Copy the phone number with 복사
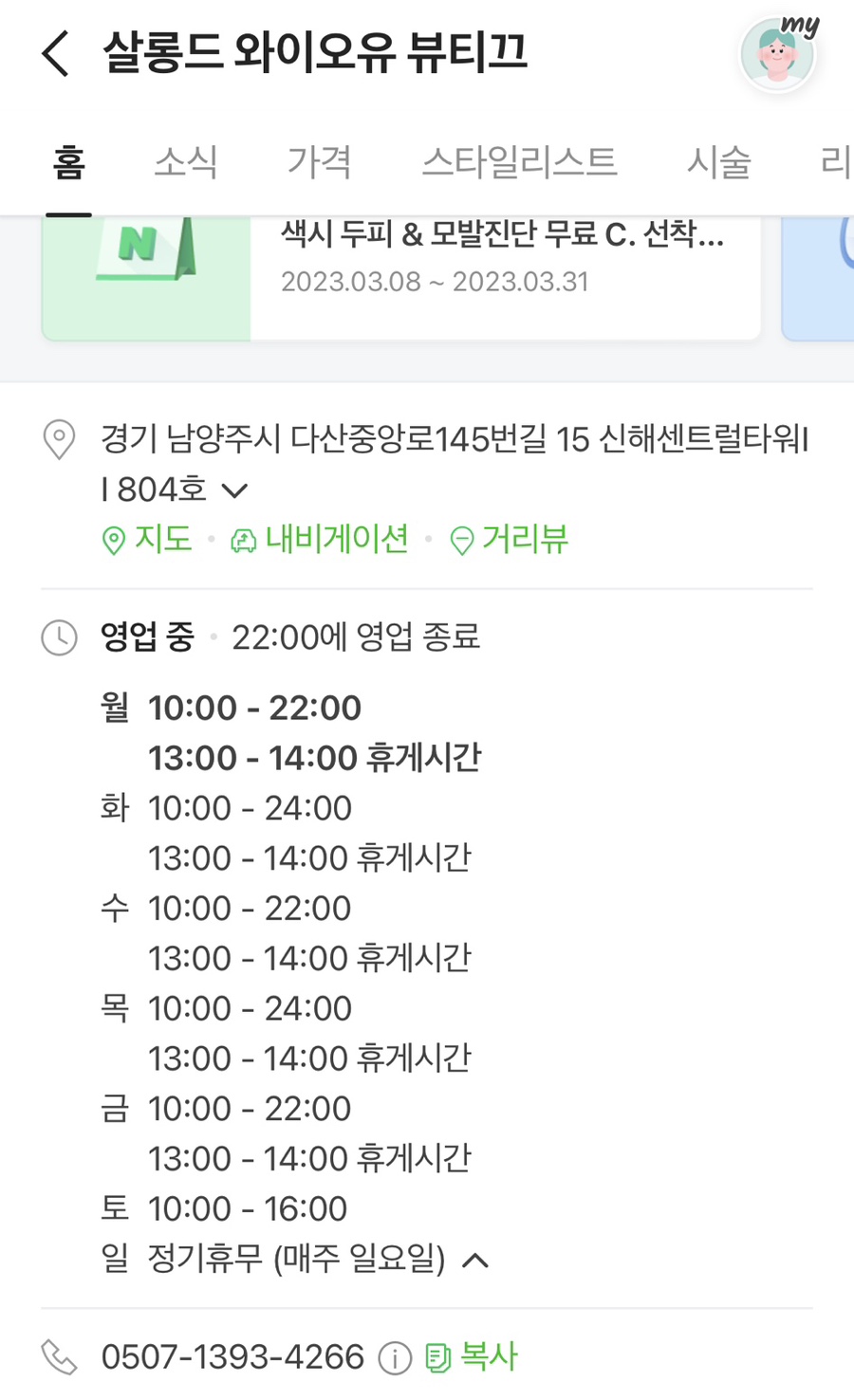 point(473,1357)
